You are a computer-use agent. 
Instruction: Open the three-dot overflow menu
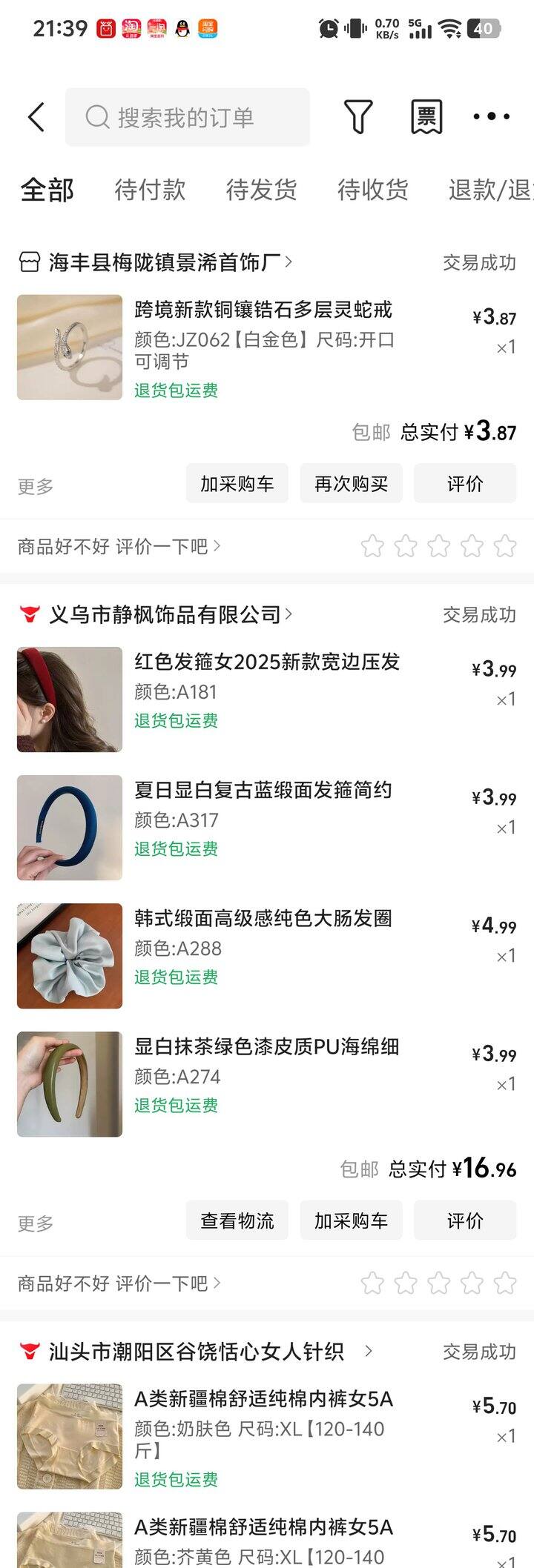(491, 117)
